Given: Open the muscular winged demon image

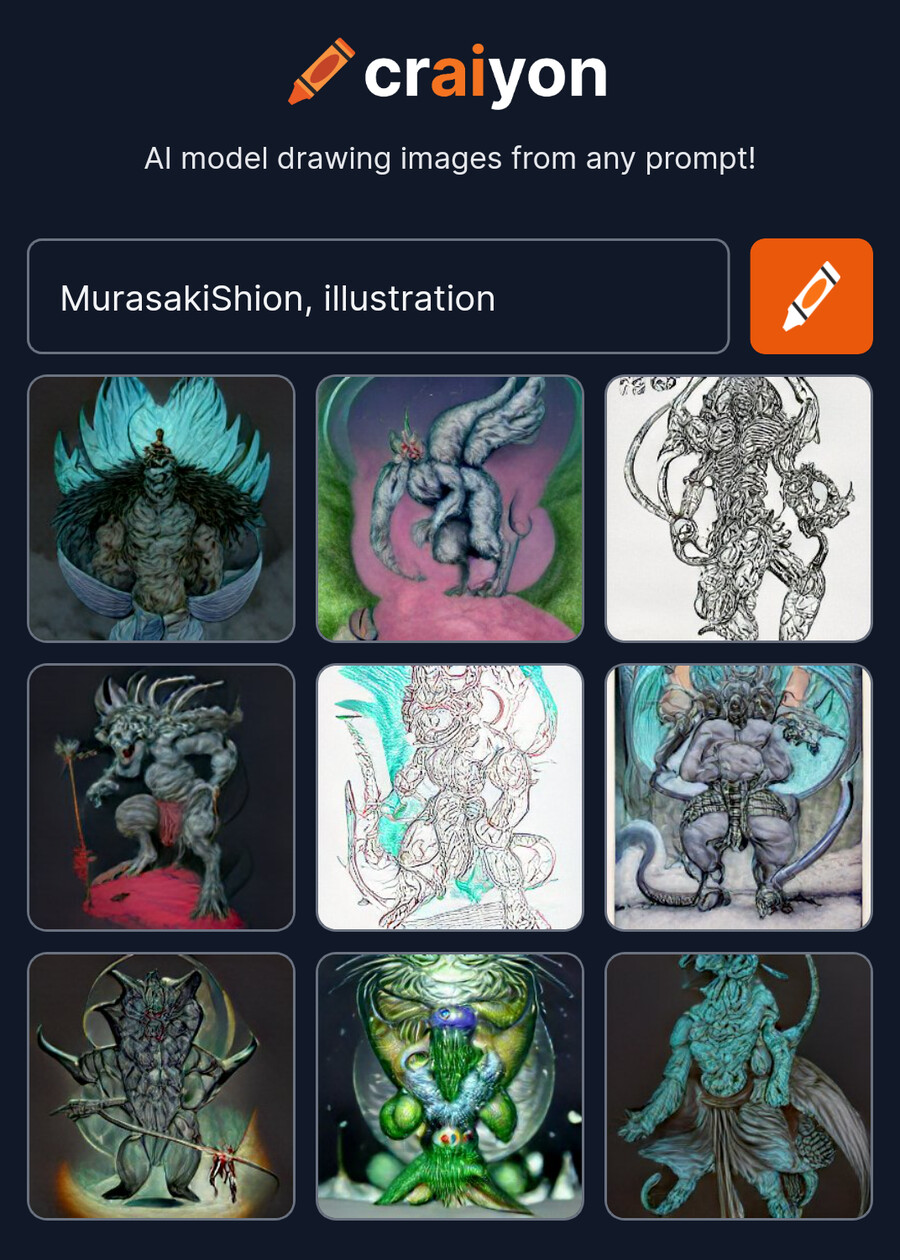Looking at the screenshot, I should [738, 797].
